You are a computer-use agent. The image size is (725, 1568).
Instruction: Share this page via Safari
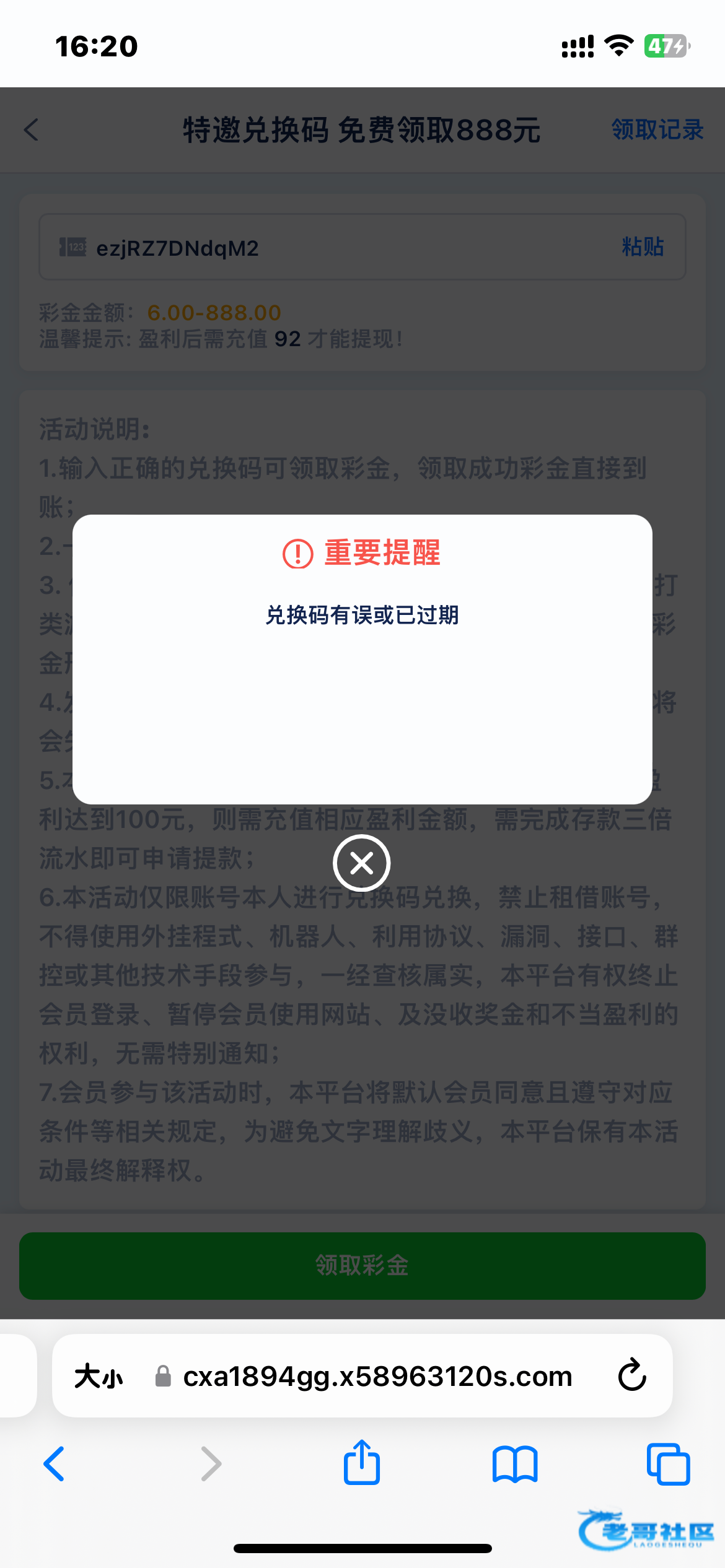coord(362,1463)
